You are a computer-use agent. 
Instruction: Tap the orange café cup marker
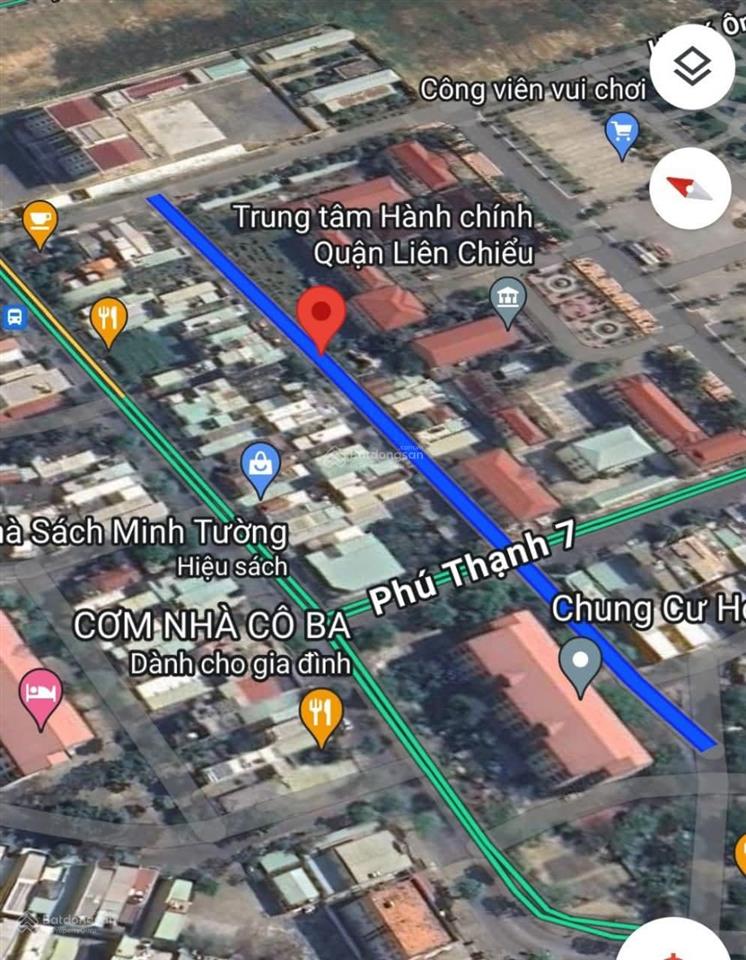(39, 220)
